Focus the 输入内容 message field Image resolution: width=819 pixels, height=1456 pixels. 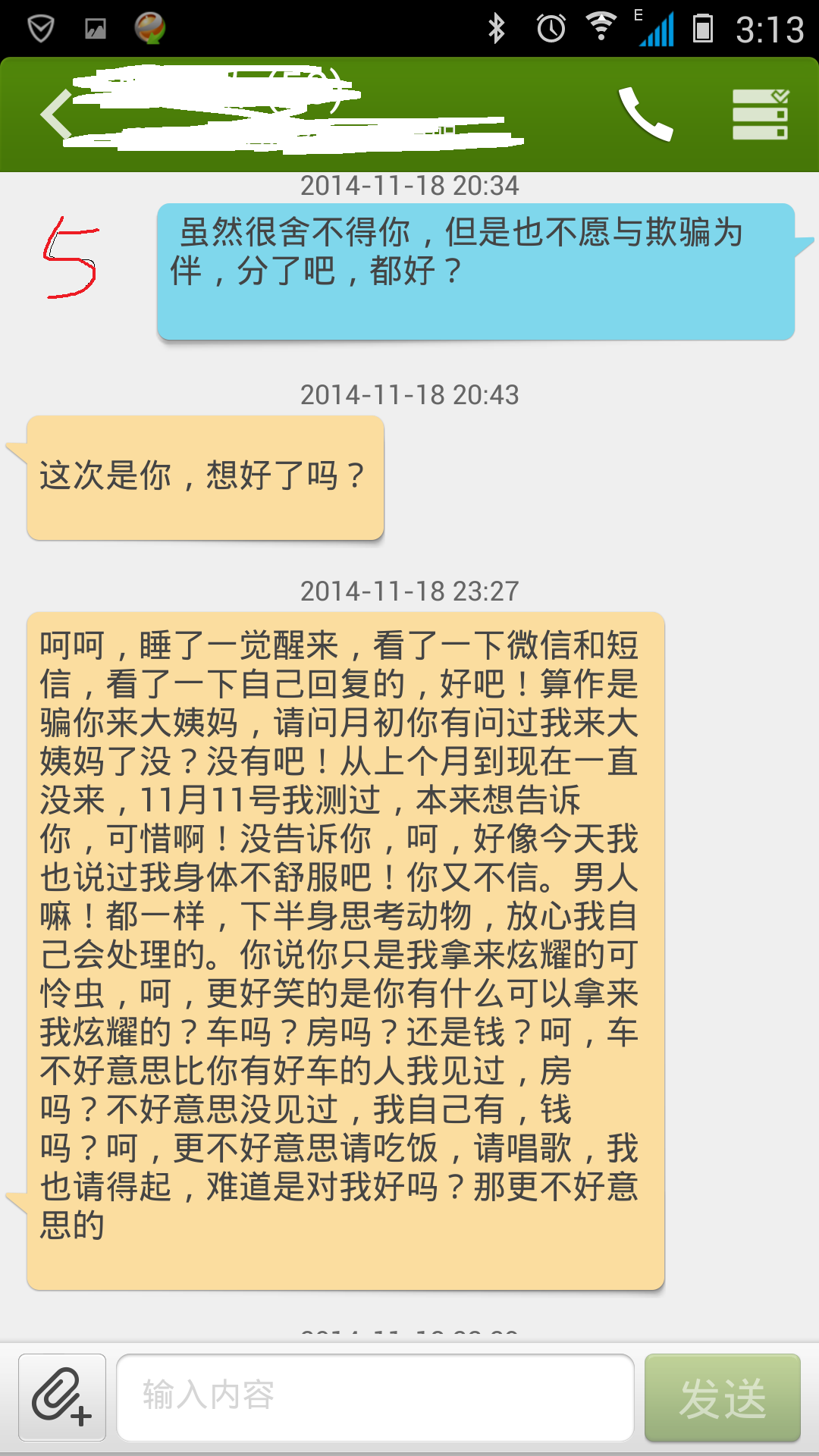(375, 1397)
